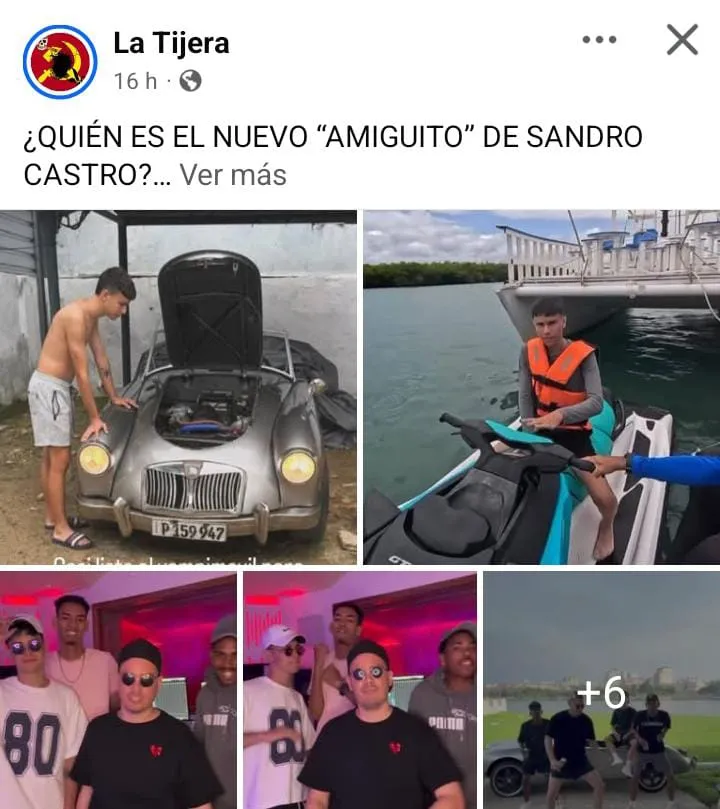Open the photo of the silver vintage car
Screen dimensions: 720x809
[x=178, y=388]
